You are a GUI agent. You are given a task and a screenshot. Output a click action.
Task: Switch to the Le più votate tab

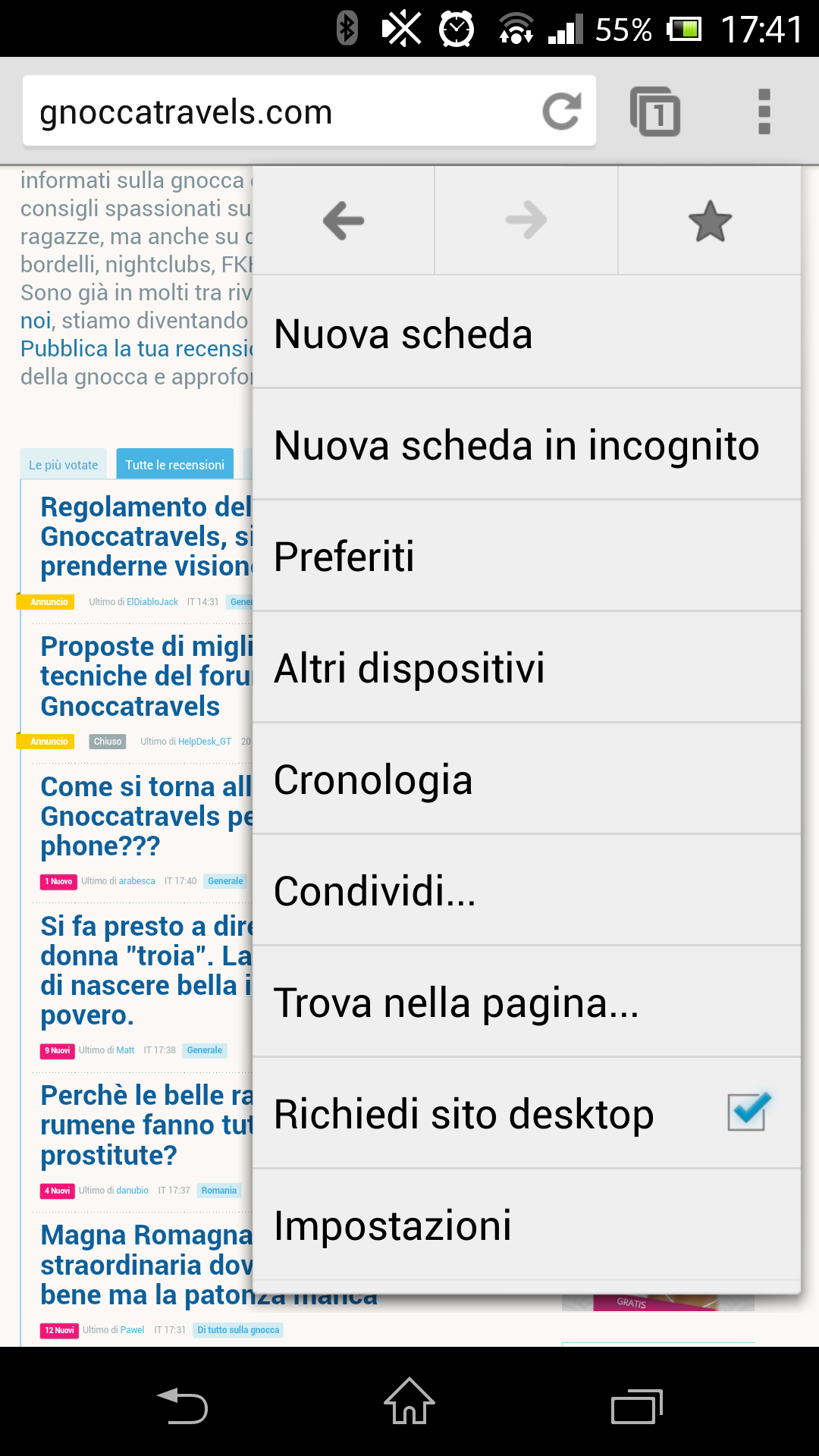(64, 465)
